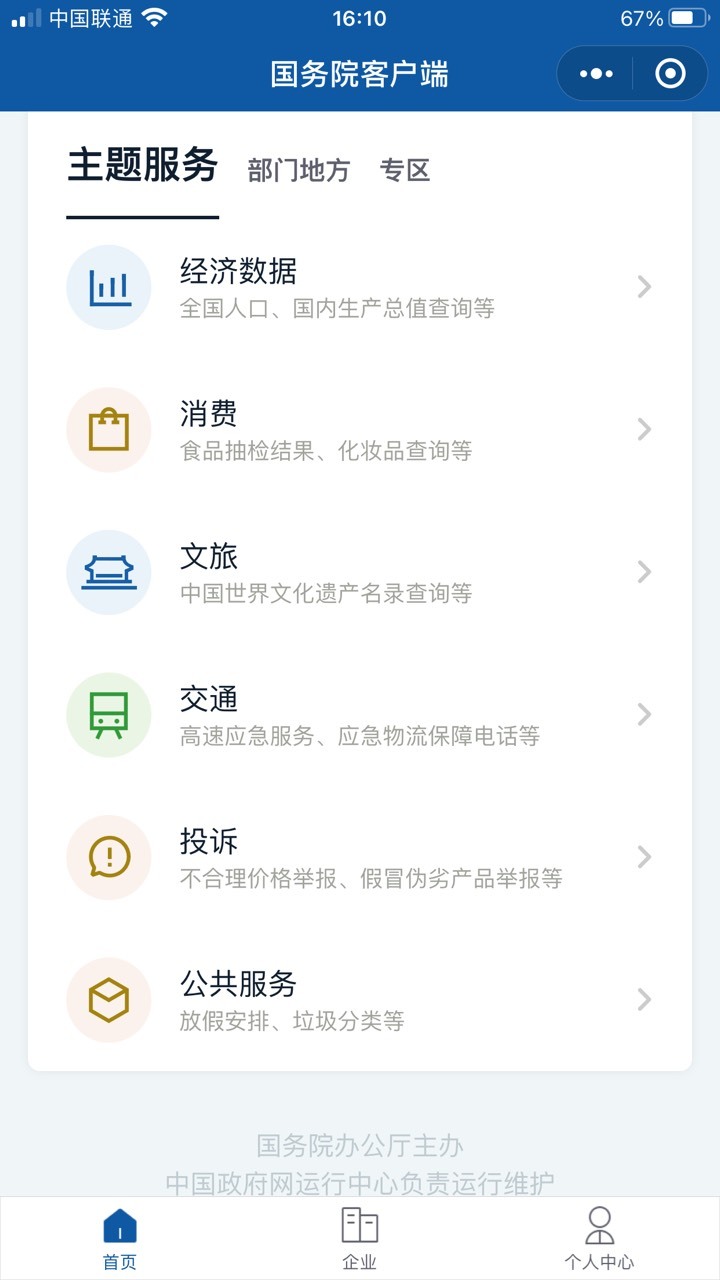Open the 公共服务 service row

tap(360, 1000)
